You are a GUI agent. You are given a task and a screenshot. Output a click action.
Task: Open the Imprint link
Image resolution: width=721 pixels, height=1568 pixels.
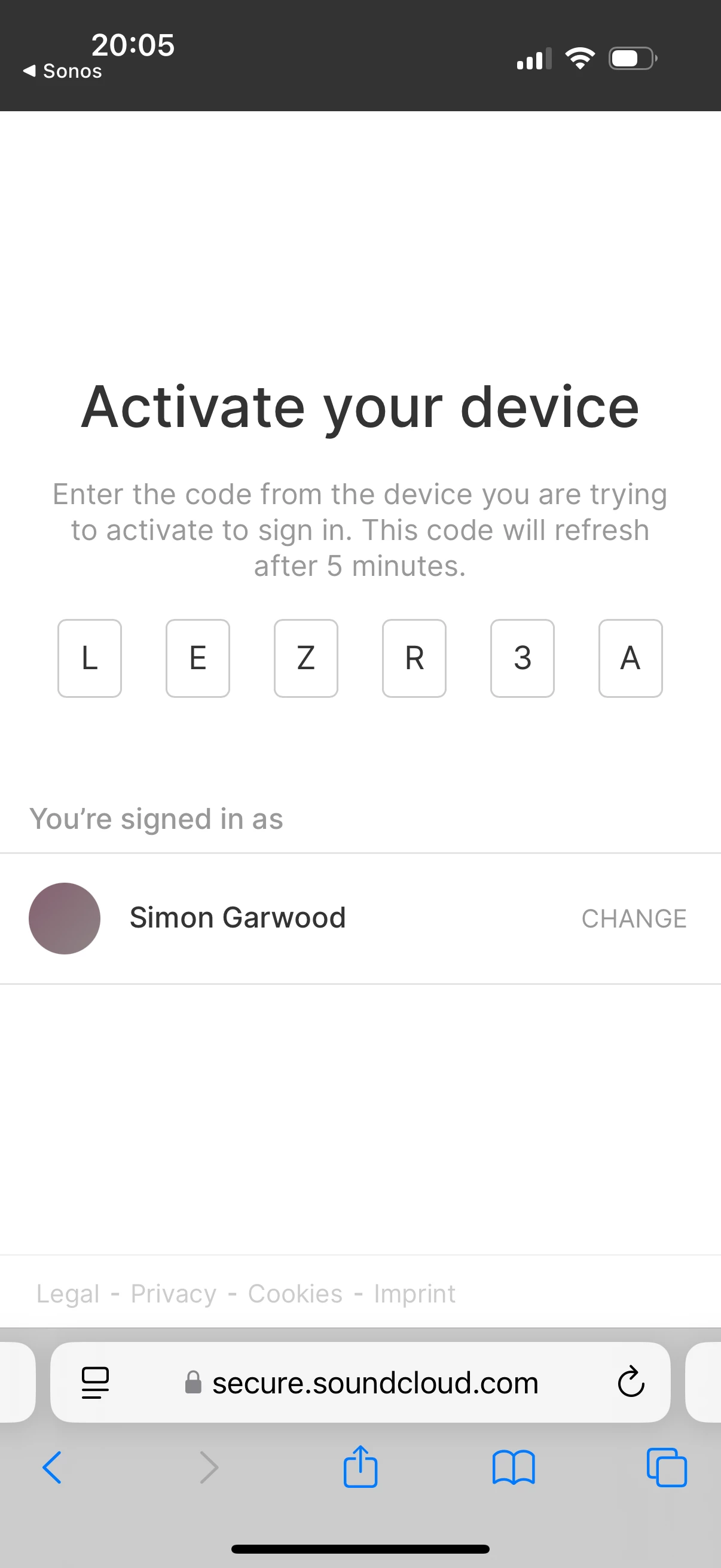pos(414,1294)
